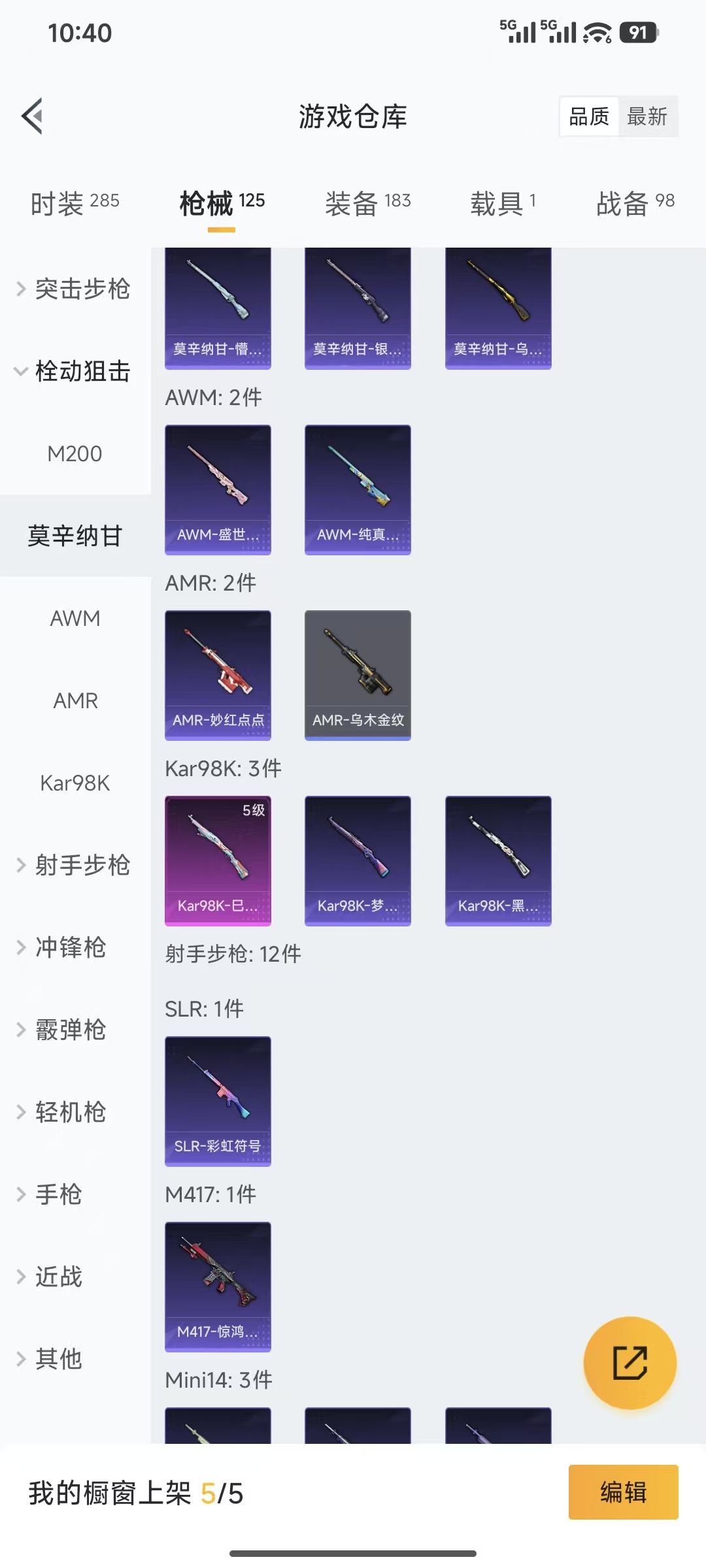Screen dimensions: 706x1568
Task: Select the Kar98K subcategory in sidebar
Action: point(76,783)
